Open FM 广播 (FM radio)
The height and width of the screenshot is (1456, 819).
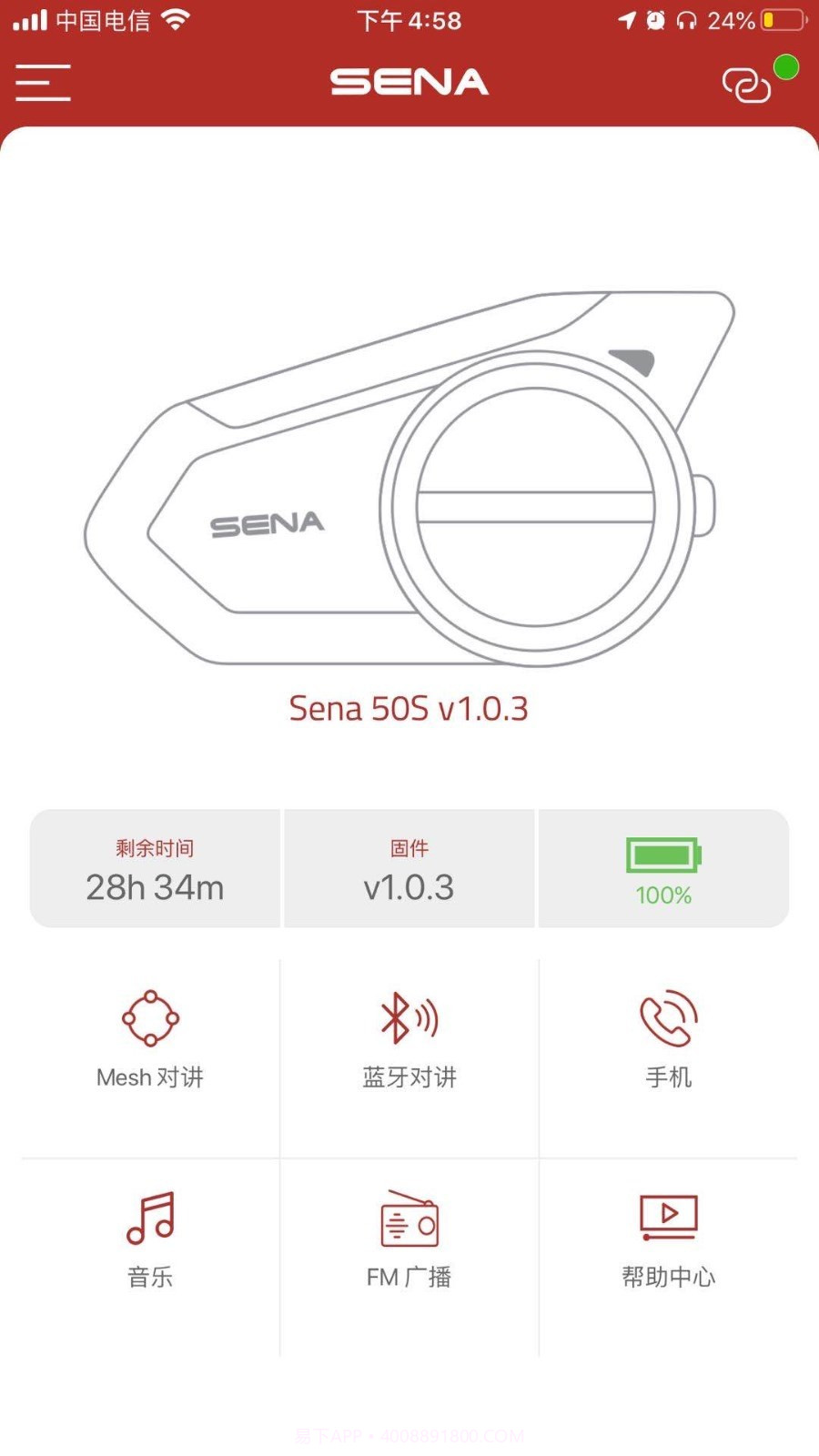[409, 1242]
